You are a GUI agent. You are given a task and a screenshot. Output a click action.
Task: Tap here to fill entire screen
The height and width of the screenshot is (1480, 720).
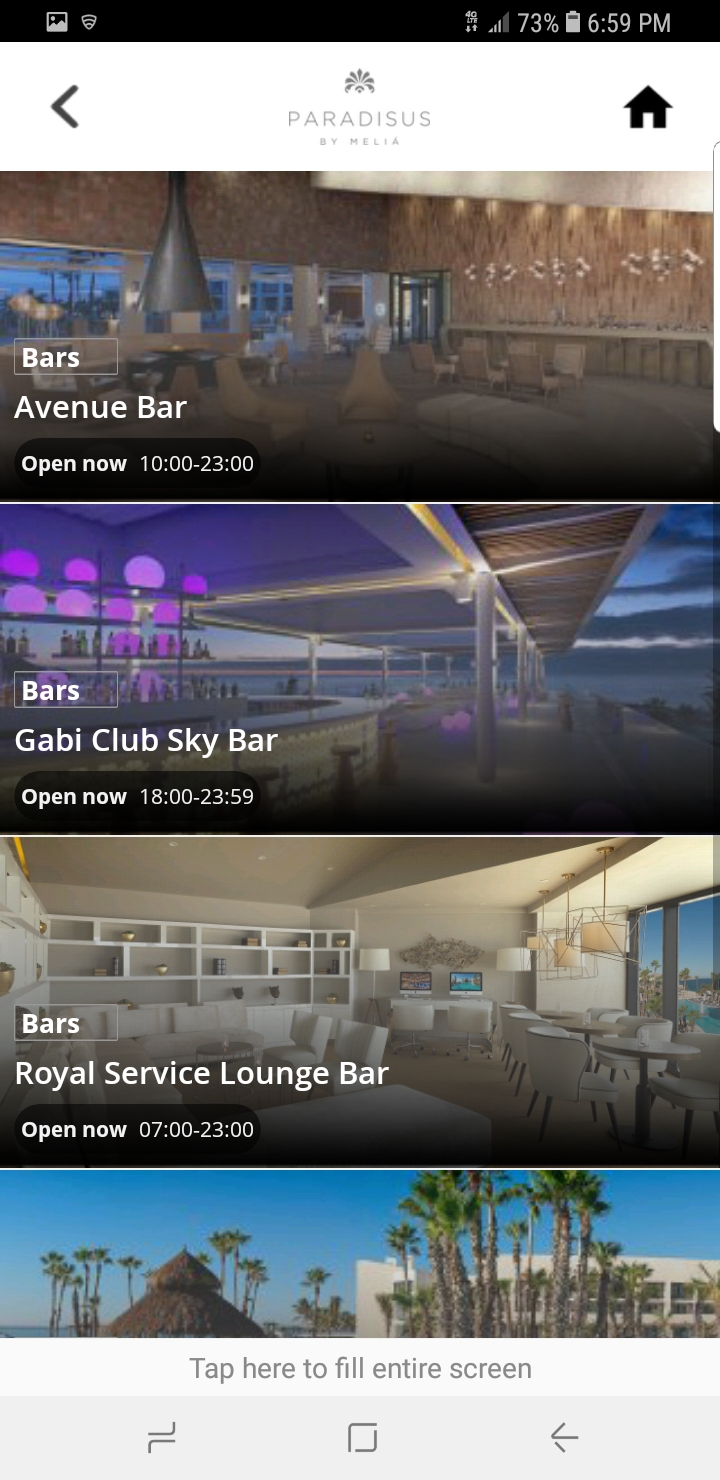point(360,1368)
